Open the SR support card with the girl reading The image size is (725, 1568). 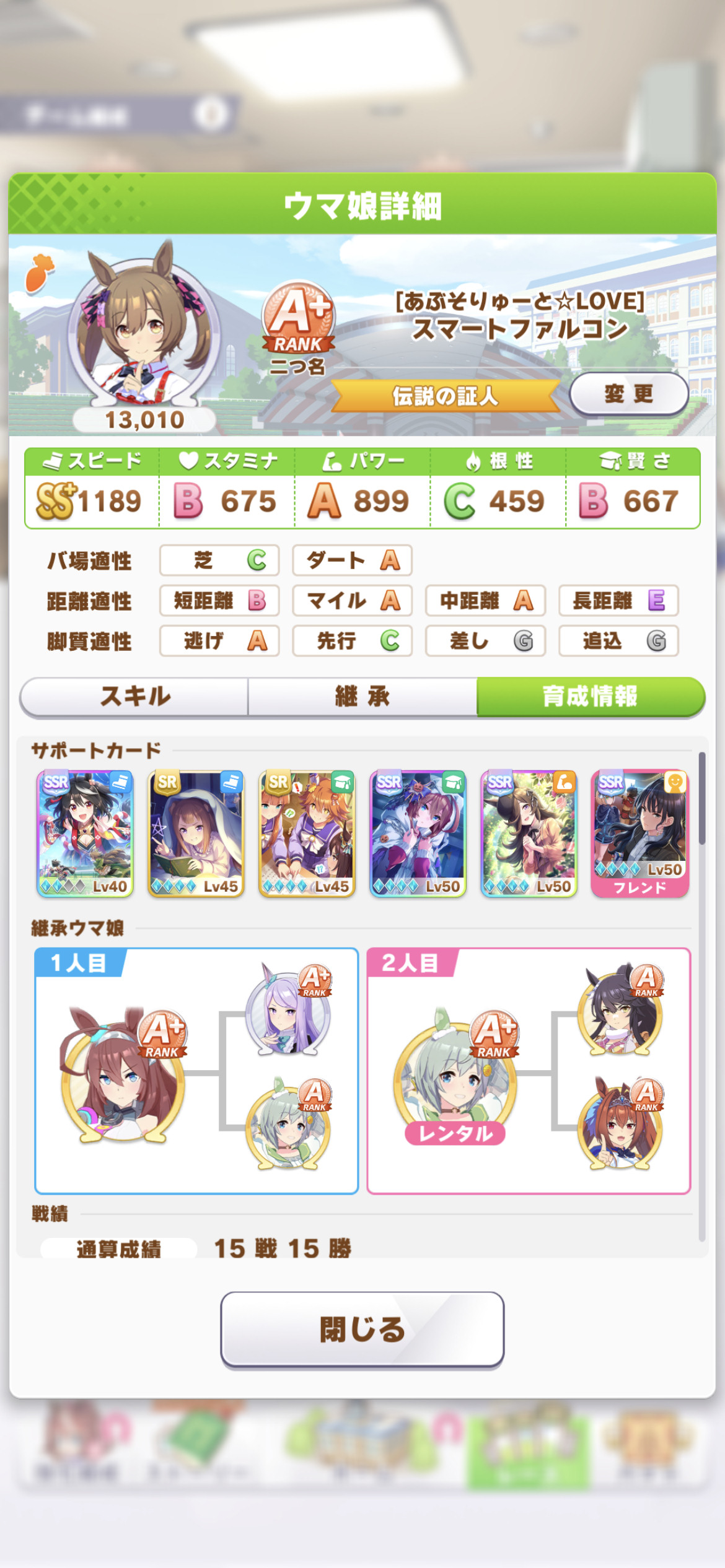tap(196, 834)
